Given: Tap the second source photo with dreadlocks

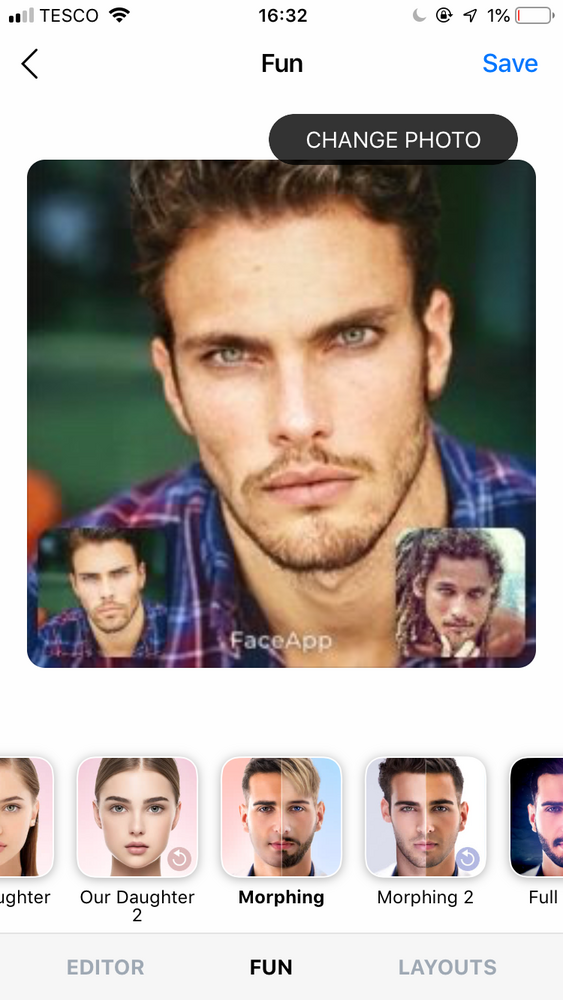Looking at the screenshot, I should pos(460,592).
